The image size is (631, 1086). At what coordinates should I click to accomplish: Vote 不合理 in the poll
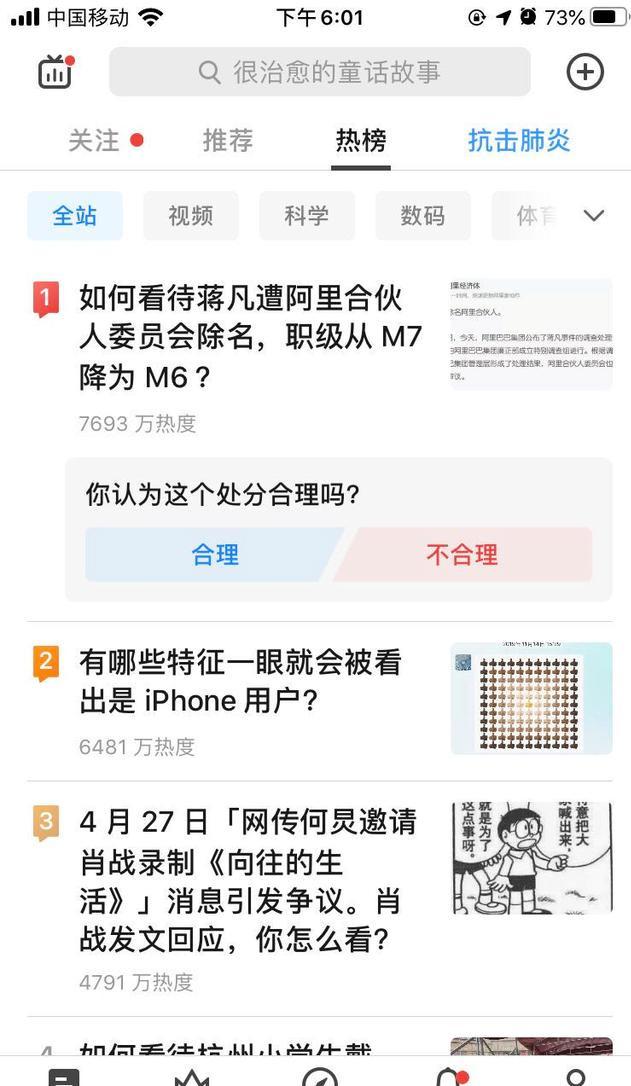click(462, 555)
